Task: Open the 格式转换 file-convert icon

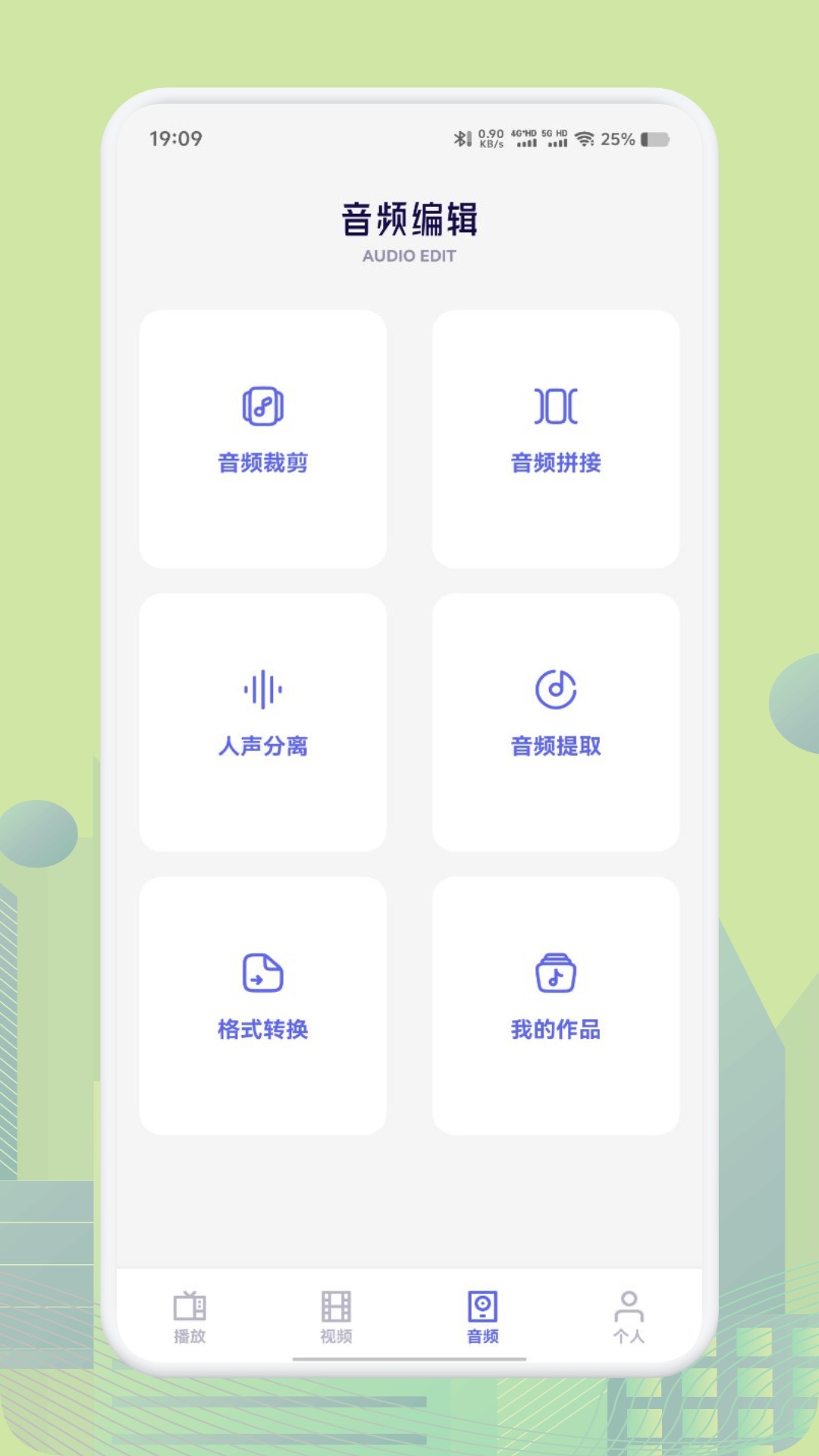Action: [262, 973]
